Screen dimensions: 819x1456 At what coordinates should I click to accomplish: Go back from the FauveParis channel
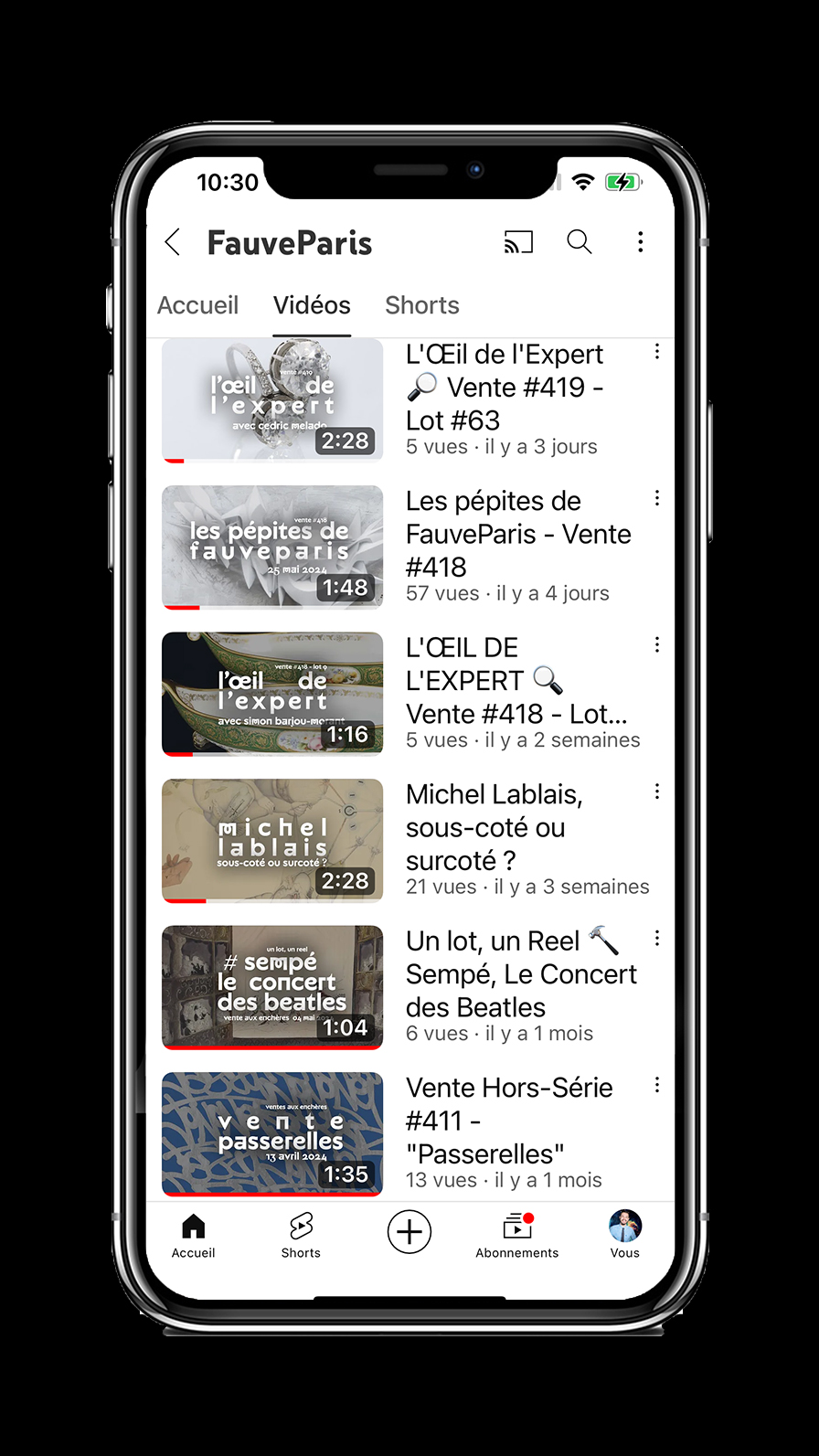(x=173, y=242)
